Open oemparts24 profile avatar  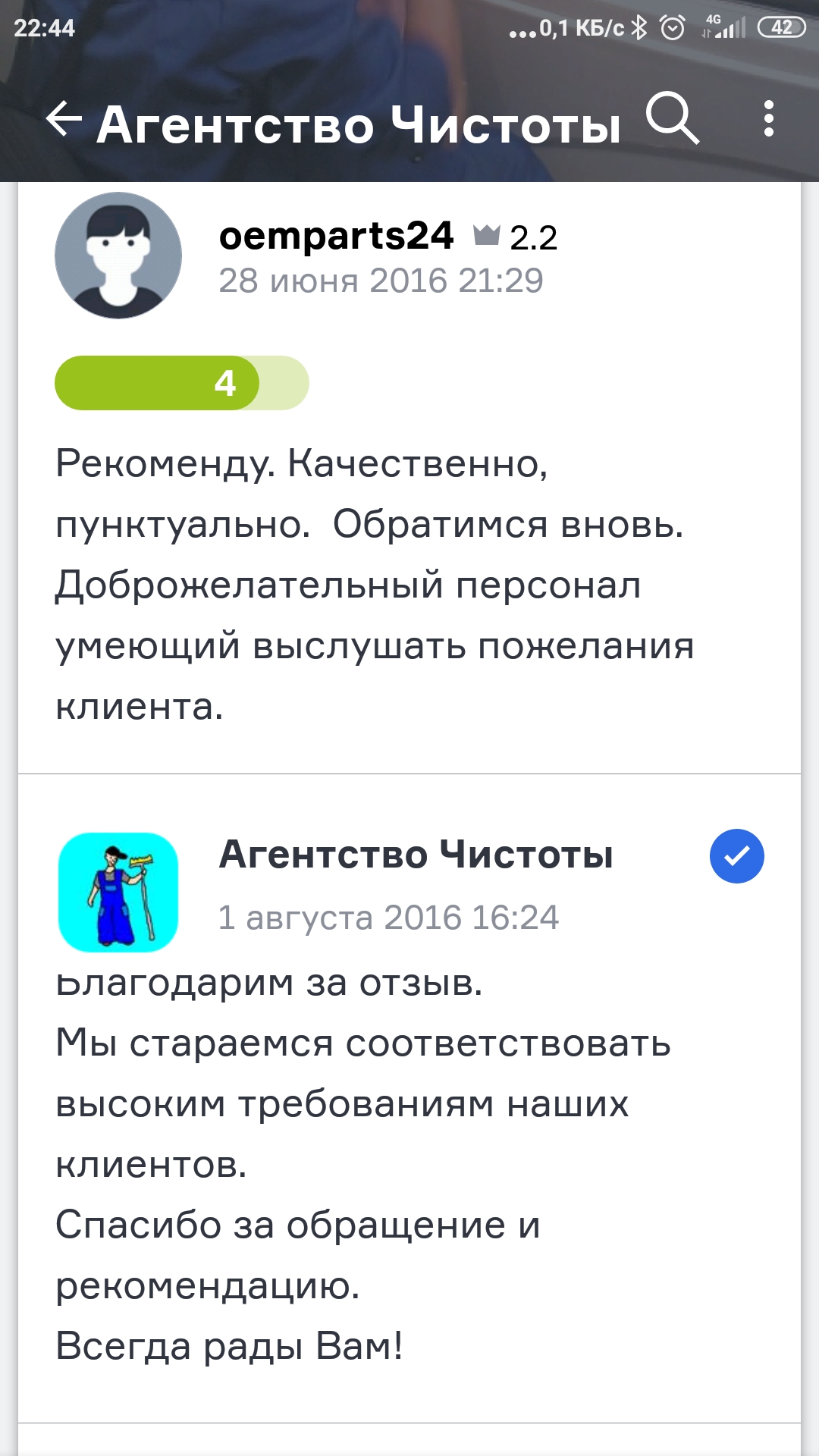[x=118, y=256]
